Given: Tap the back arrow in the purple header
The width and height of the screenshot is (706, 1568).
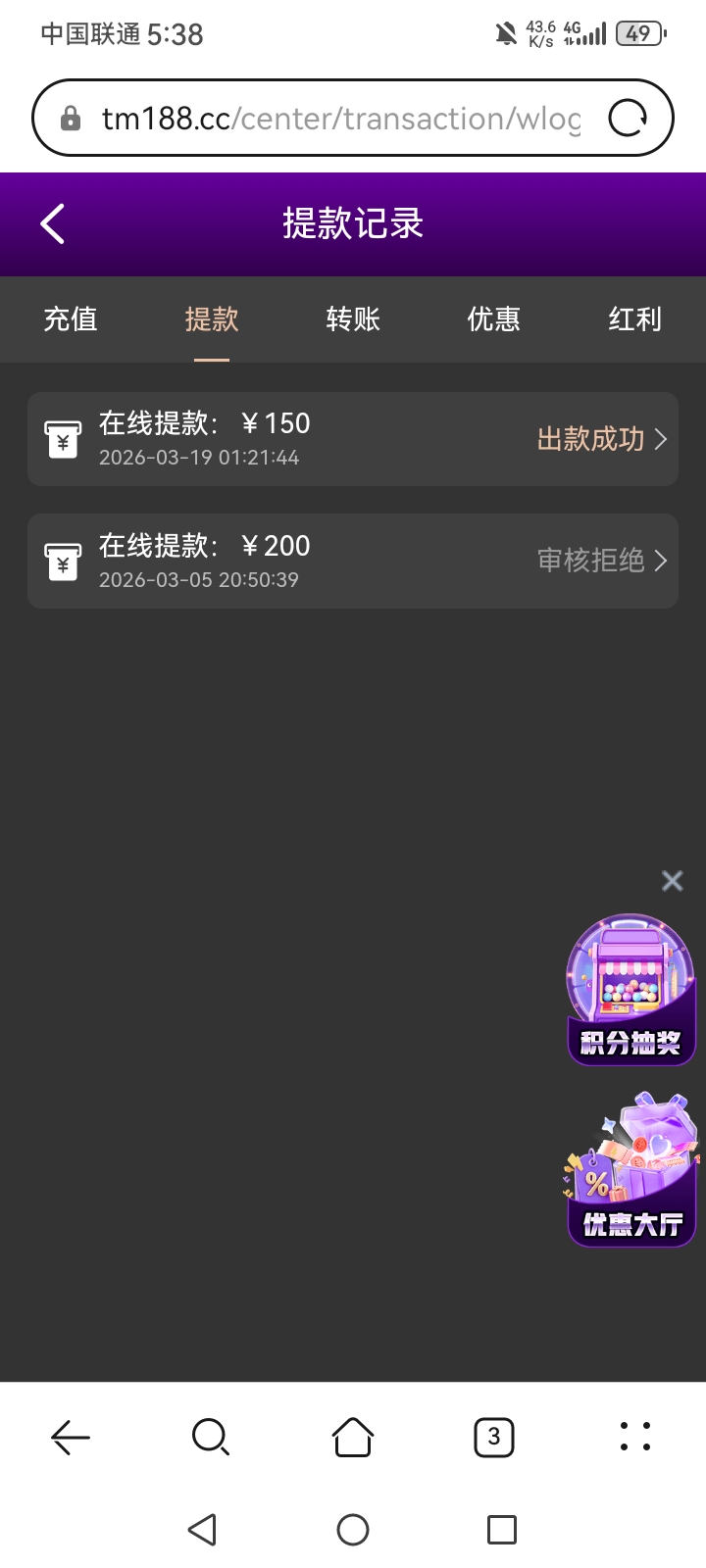Looking at the screenshot, I should coord(52,223).
